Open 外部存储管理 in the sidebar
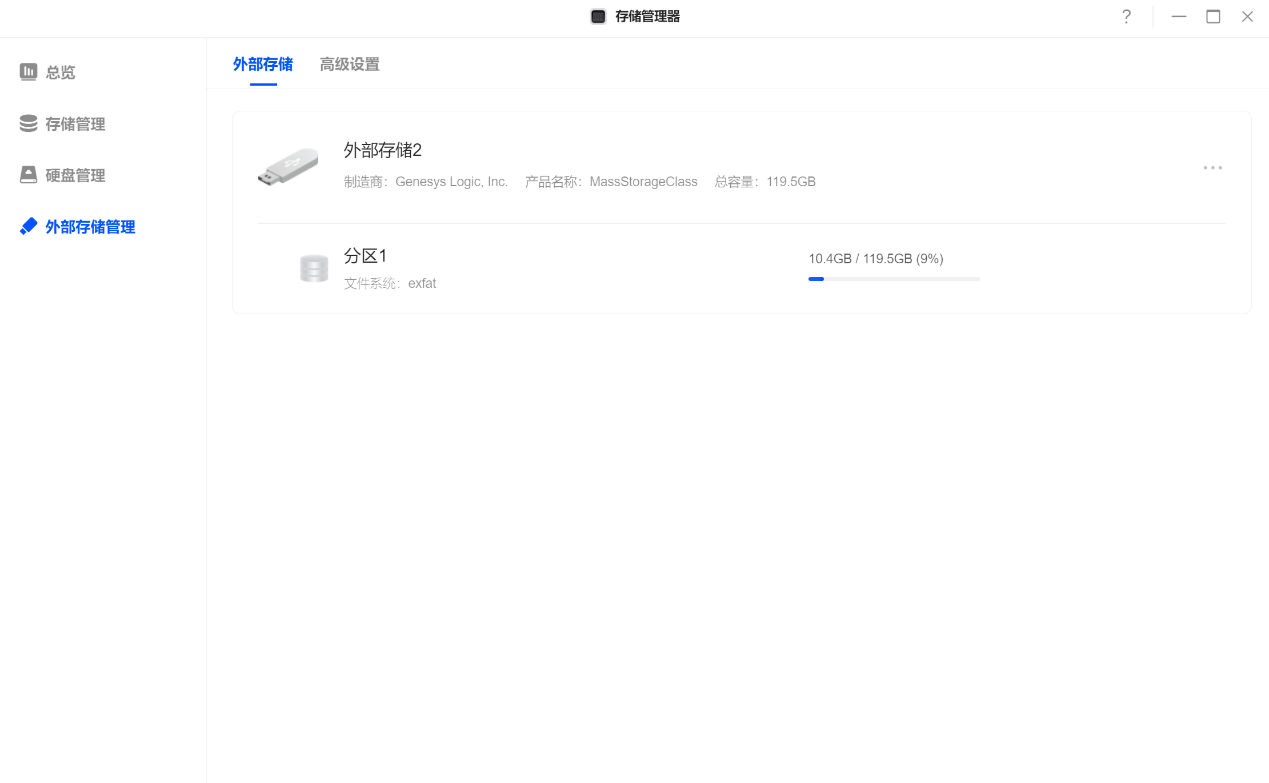Image resolution: width=1269 pixels, height=783 pixels. 90,227
